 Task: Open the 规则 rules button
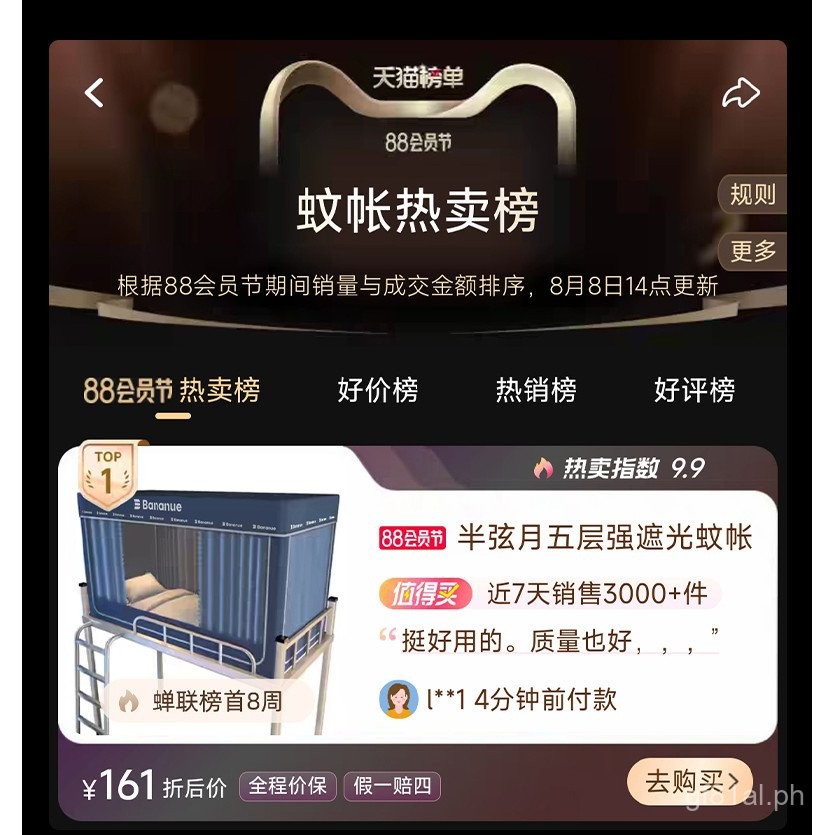[753, 194]
